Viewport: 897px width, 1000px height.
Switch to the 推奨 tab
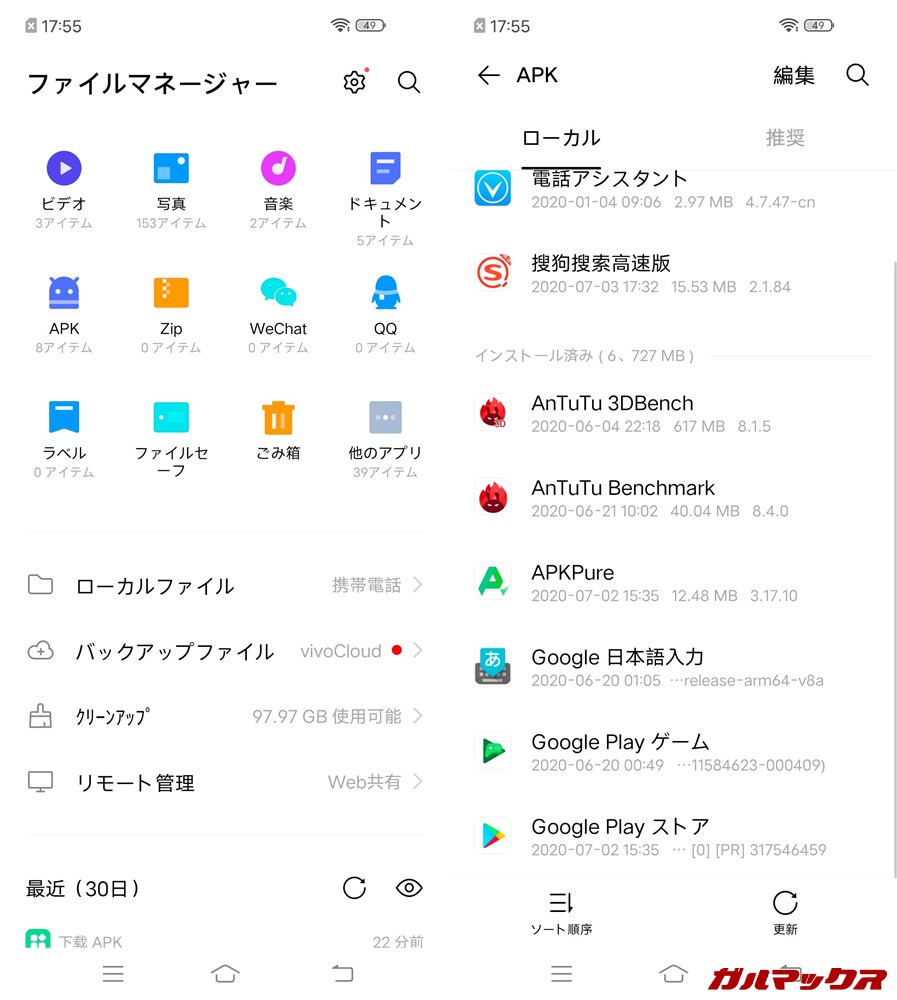coord(785,138)
